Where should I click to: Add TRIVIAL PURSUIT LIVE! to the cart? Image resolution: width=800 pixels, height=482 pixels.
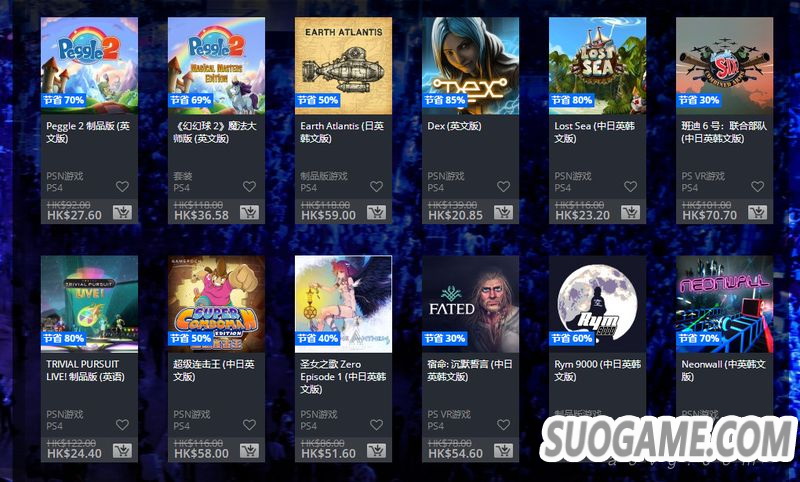pyautogui.click(x=123, y=452)
